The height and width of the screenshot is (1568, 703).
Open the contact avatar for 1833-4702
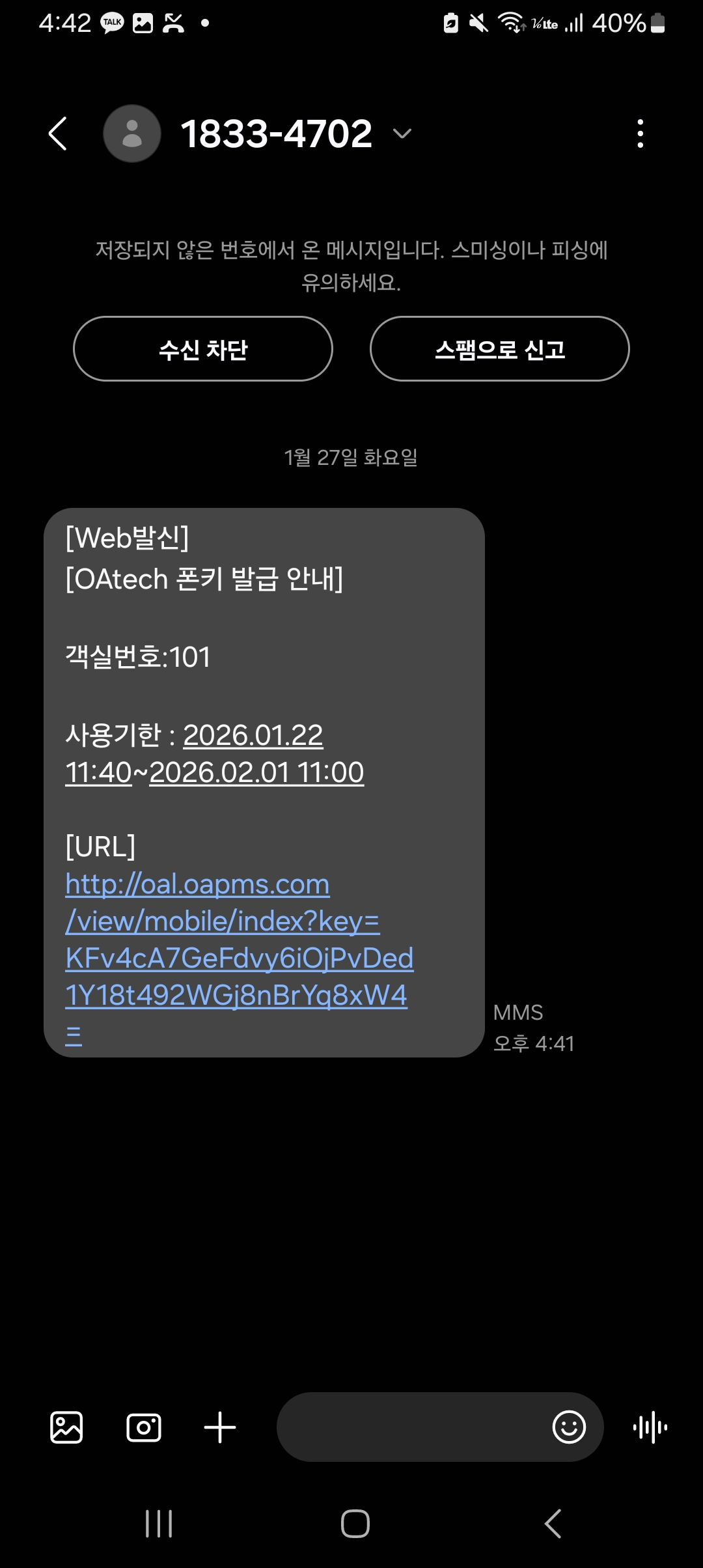click(x=132, y=133)
